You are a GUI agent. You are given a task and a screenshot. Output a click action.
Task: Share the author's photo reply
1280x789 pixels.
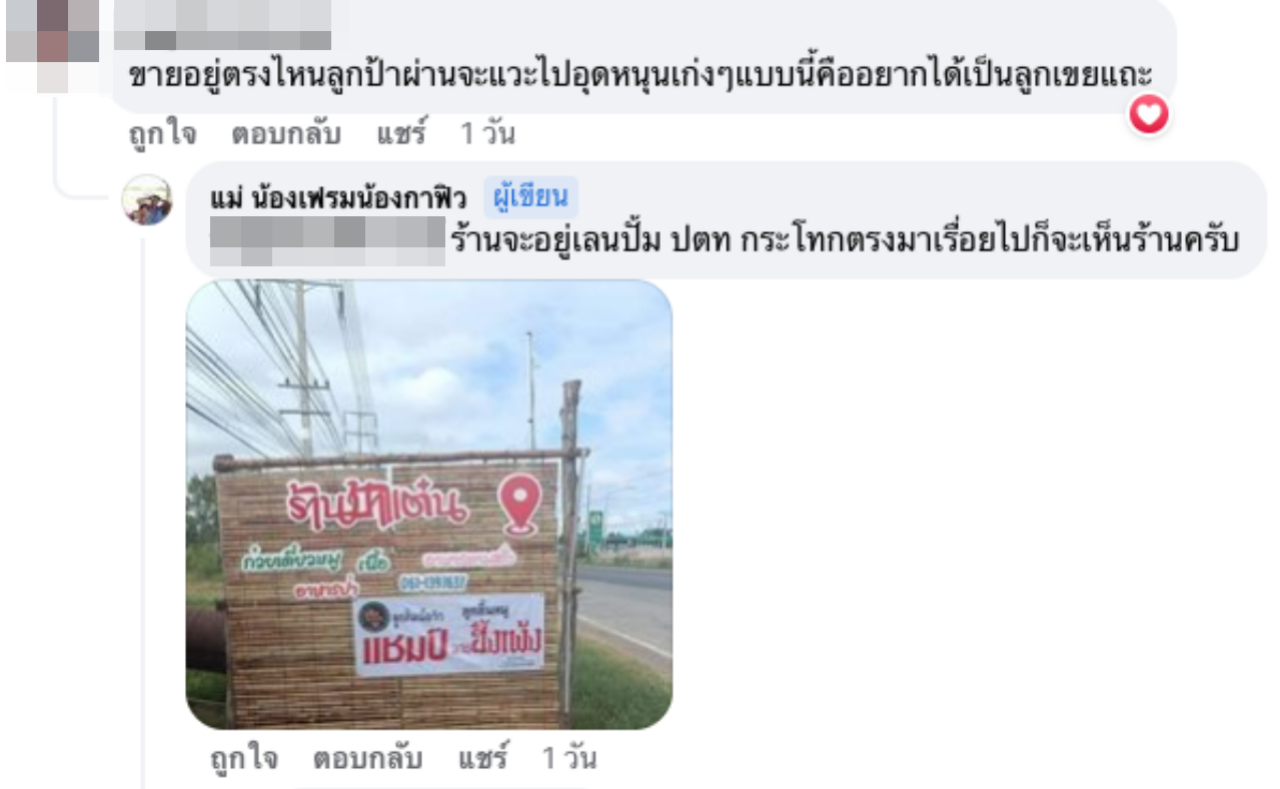click(x=483, y=759)
